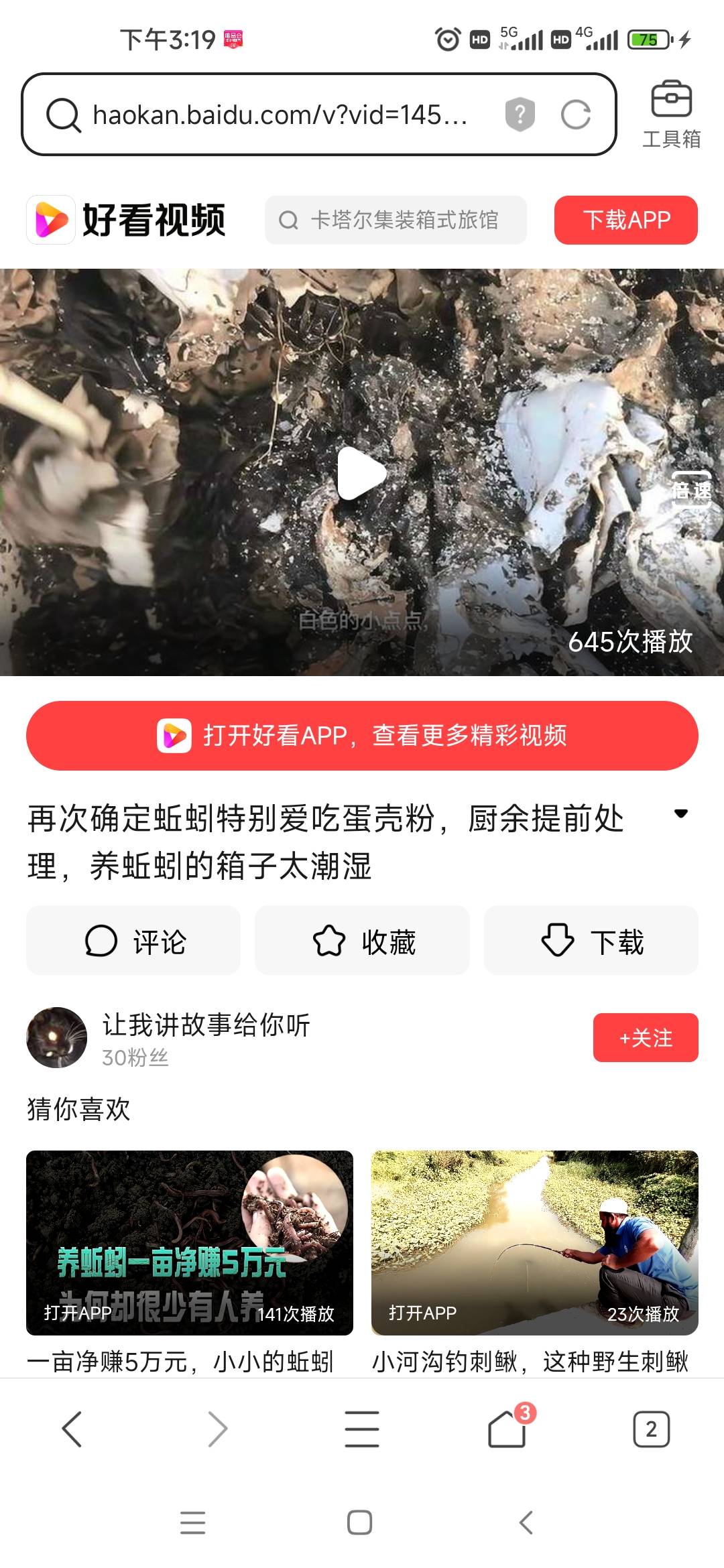Reload the page with the refresh icon
Viewport: 724px width, 1568px height.
coord(575,115)
